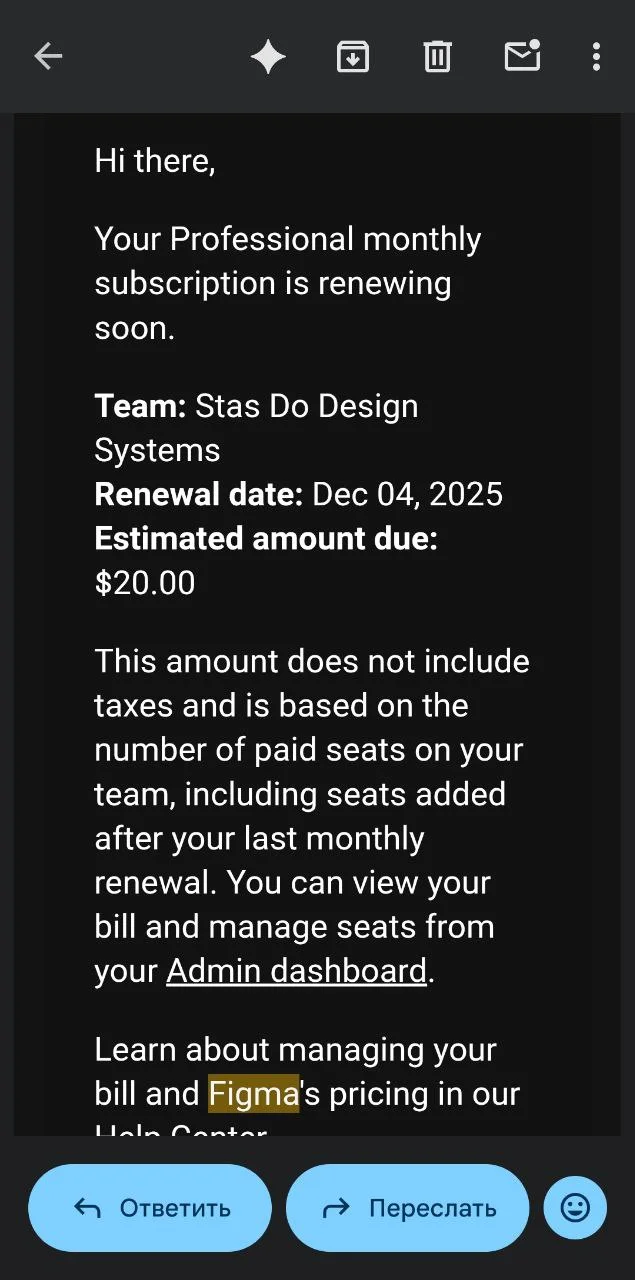Delete this email

(x=437, y=57)
